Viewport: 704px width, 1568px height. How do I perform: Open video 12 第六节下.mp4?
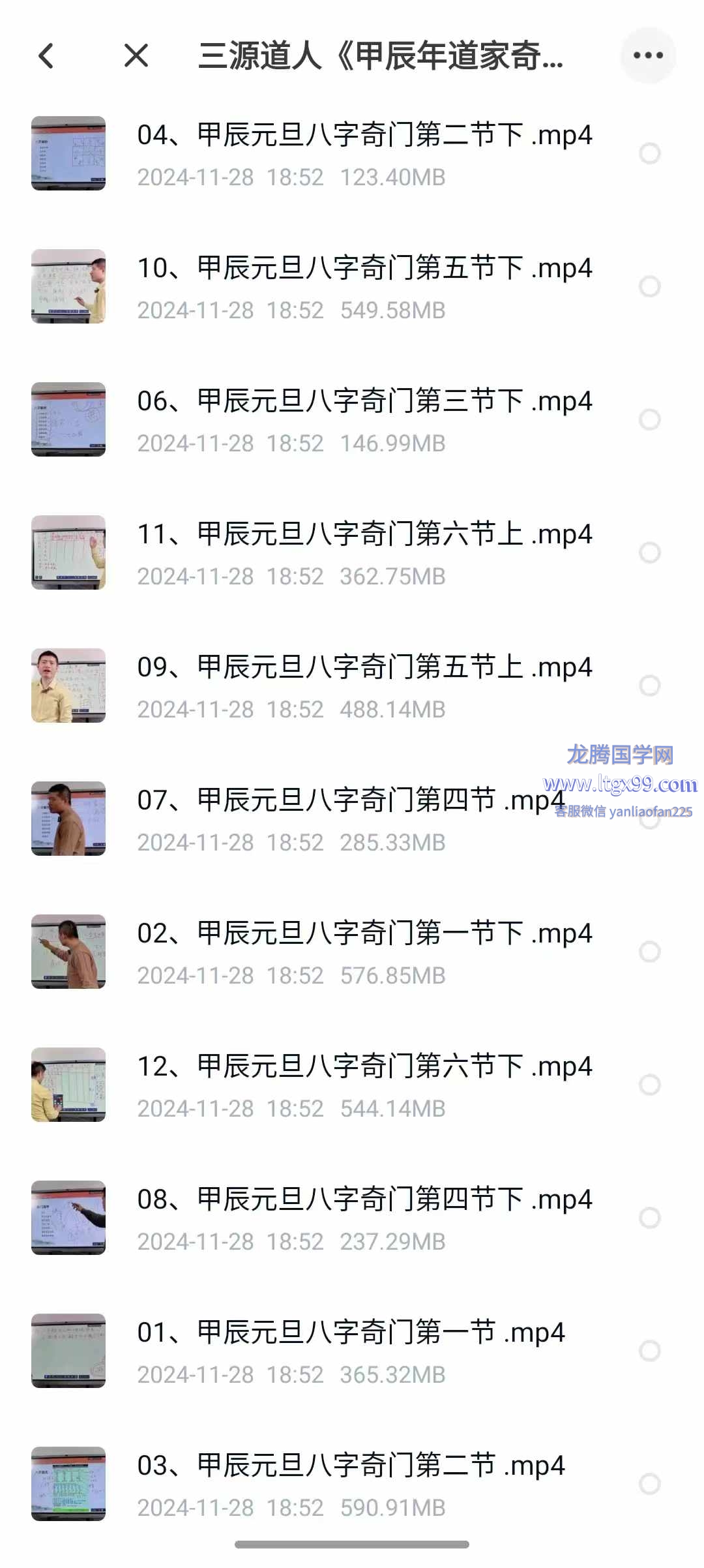click(364, 1067)
